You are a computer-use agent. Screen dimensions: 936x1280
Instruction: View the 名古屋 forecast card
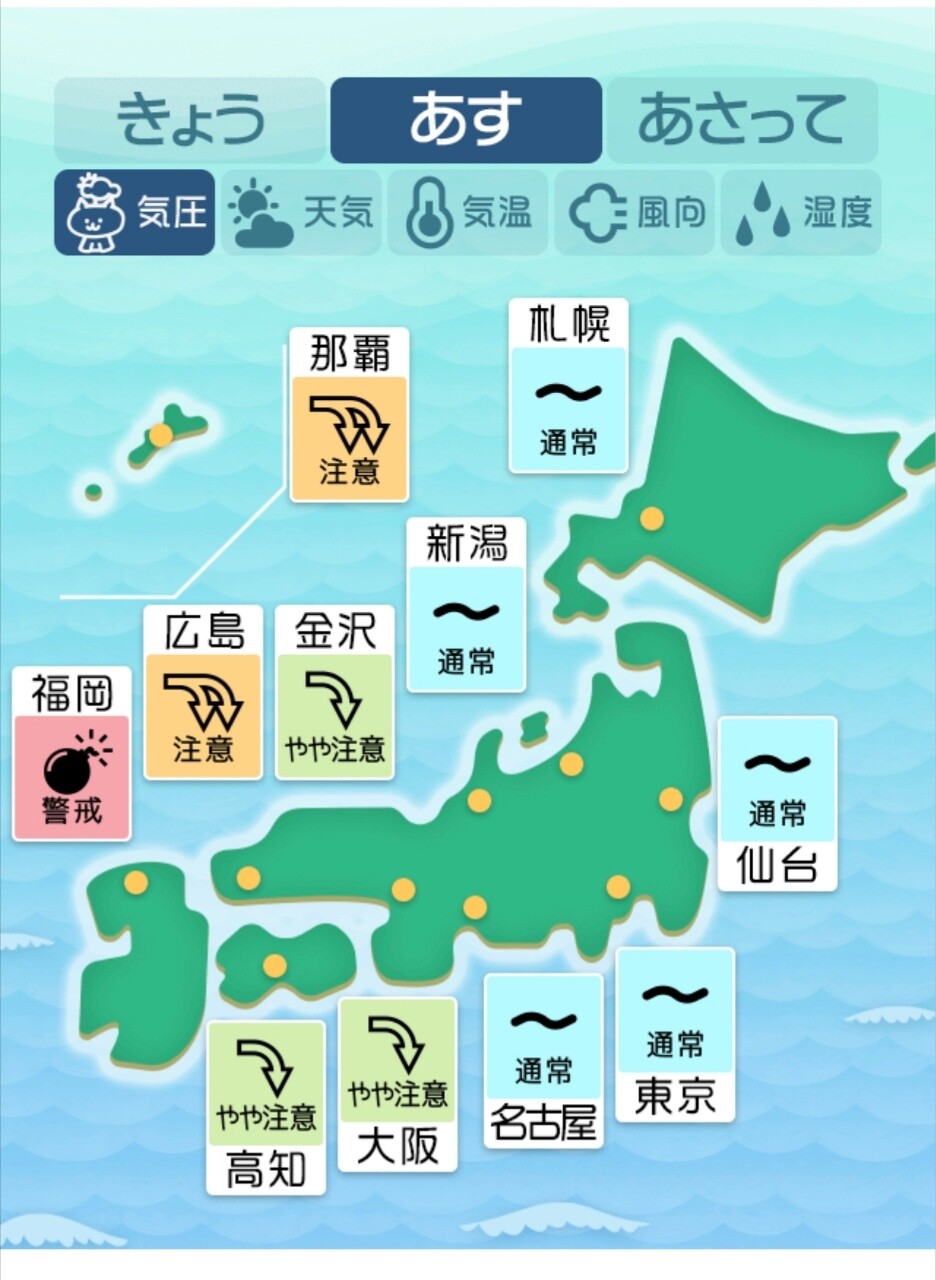(x=543, y=1061)
